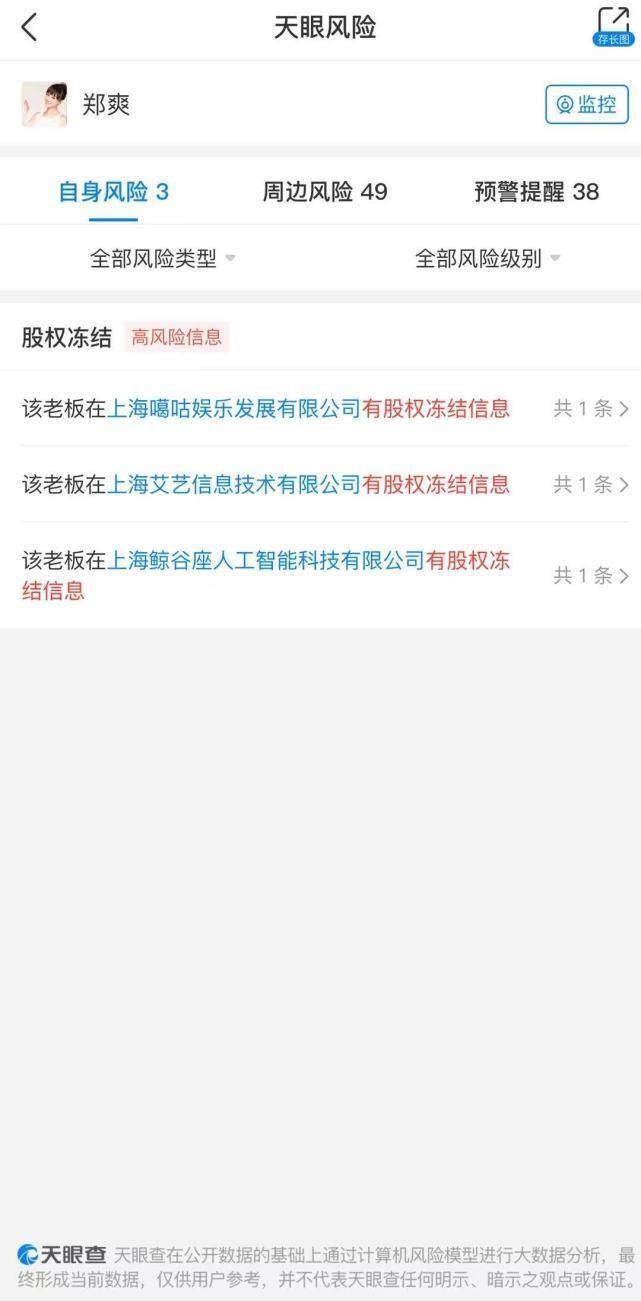Go back using the top-left arrow
Viewport: 641px width, 1301px height.
(29, 27)
